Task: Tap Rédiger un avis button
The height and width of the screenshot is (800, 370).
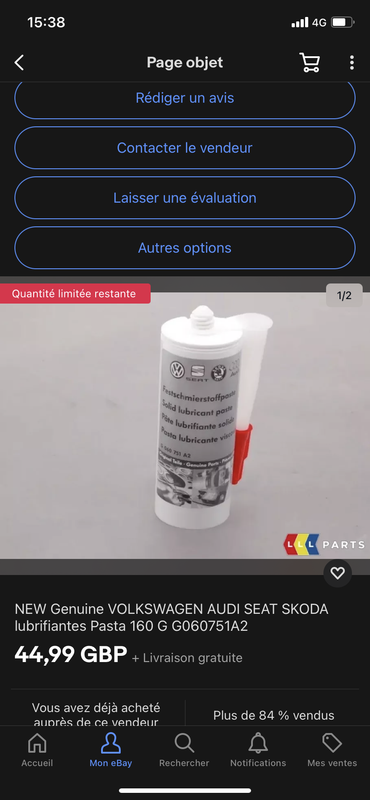Action: pyautogui.click(x=185, y=98)
